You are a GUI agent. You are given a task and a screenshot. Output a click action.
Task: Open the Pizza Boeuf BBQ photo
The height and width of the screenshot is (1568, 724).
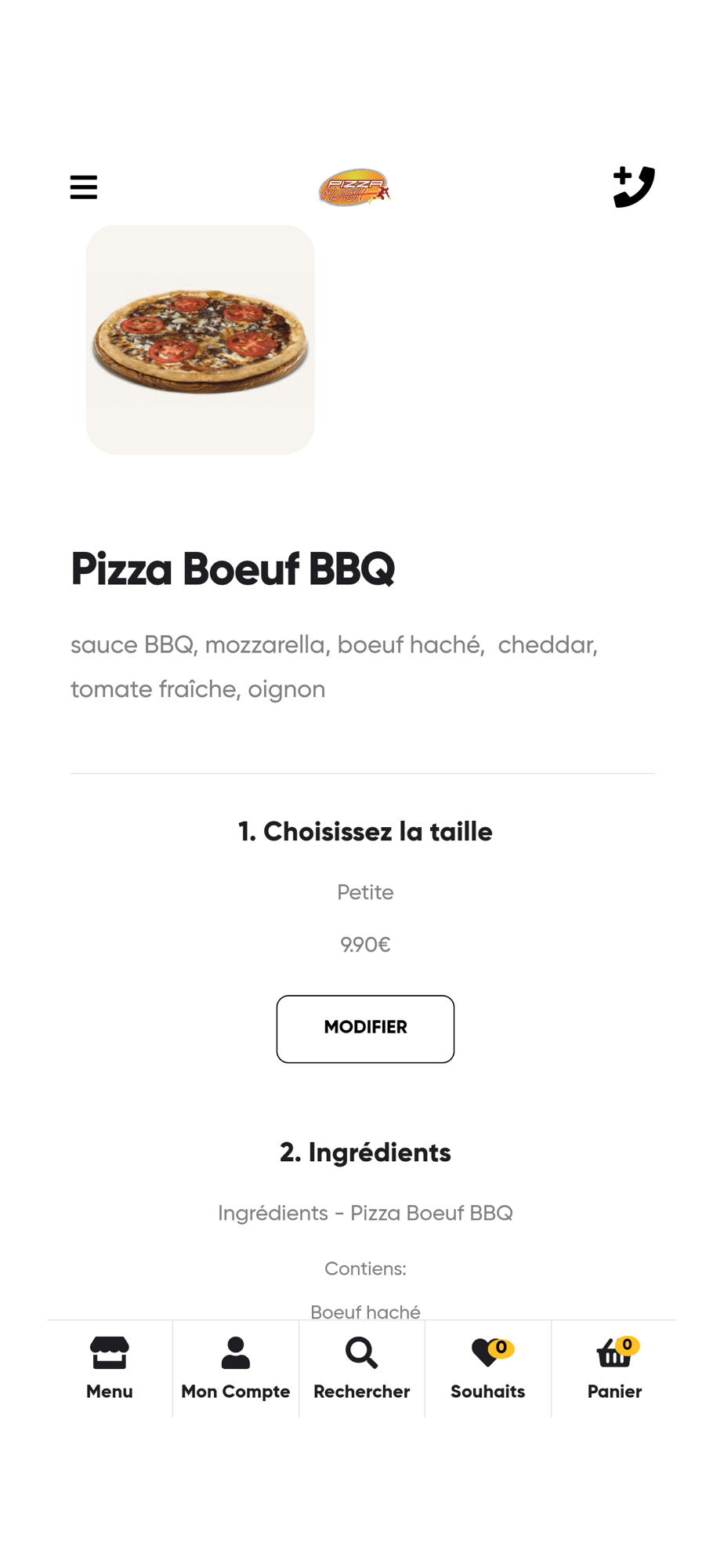(200, 339)
